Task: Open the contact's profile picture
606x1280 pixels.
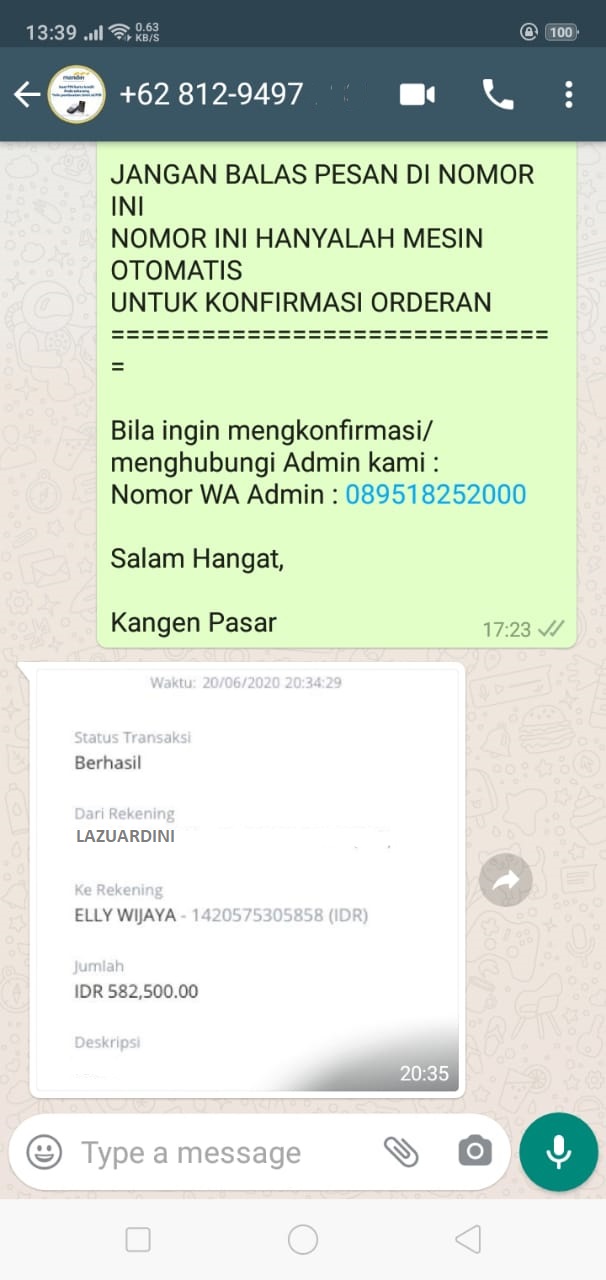Action: tap(77, 95)
